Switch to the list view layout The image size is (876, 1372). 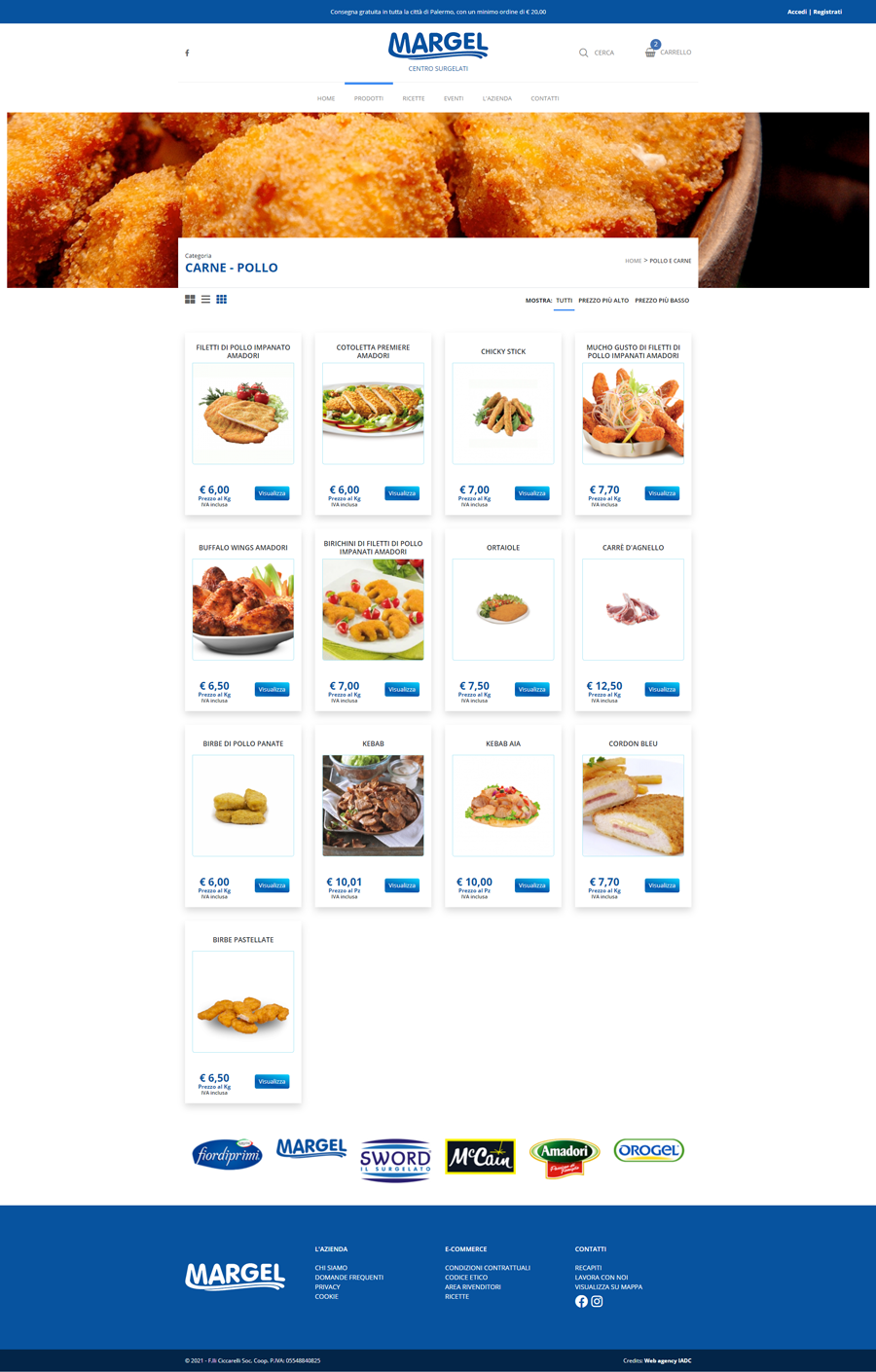[x=205, y=300]
